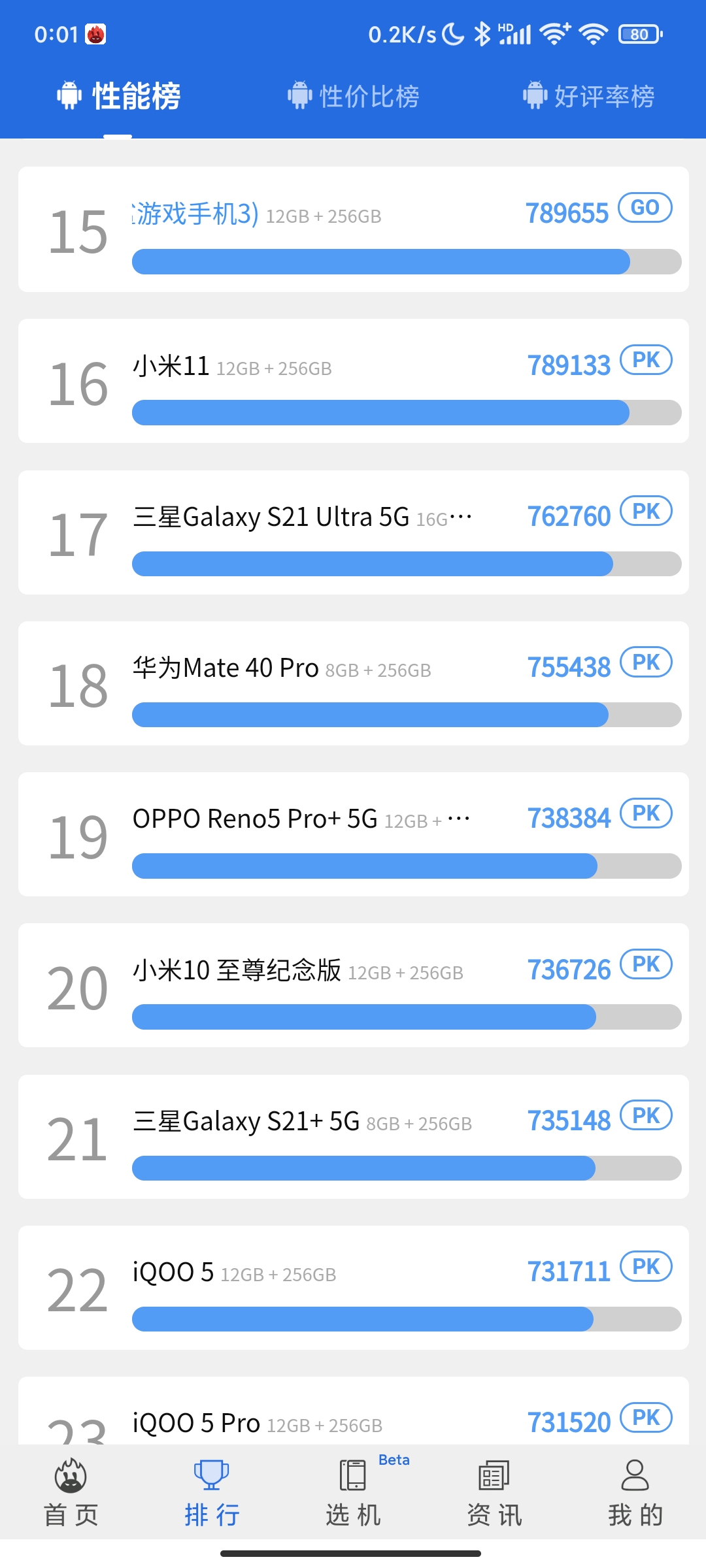Tap the PK button for iQOO 5 12GB
Screen dimensions: 706x1568
[x=646, y=1266]
